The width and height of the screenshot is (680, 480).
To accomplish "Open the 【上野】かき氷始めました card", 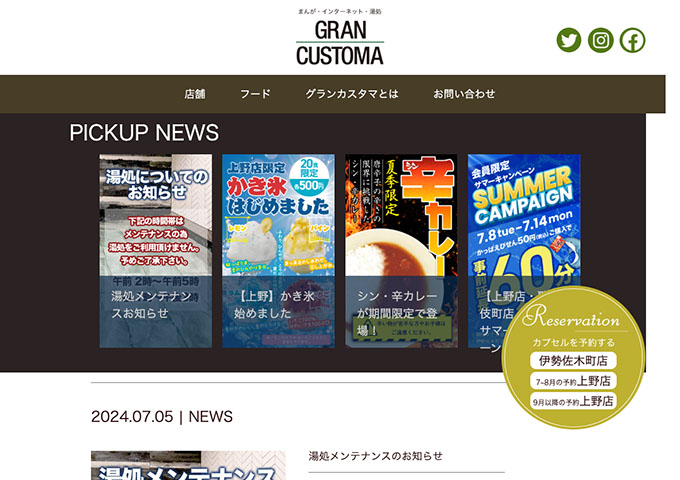I will click(x=278, y=250).
